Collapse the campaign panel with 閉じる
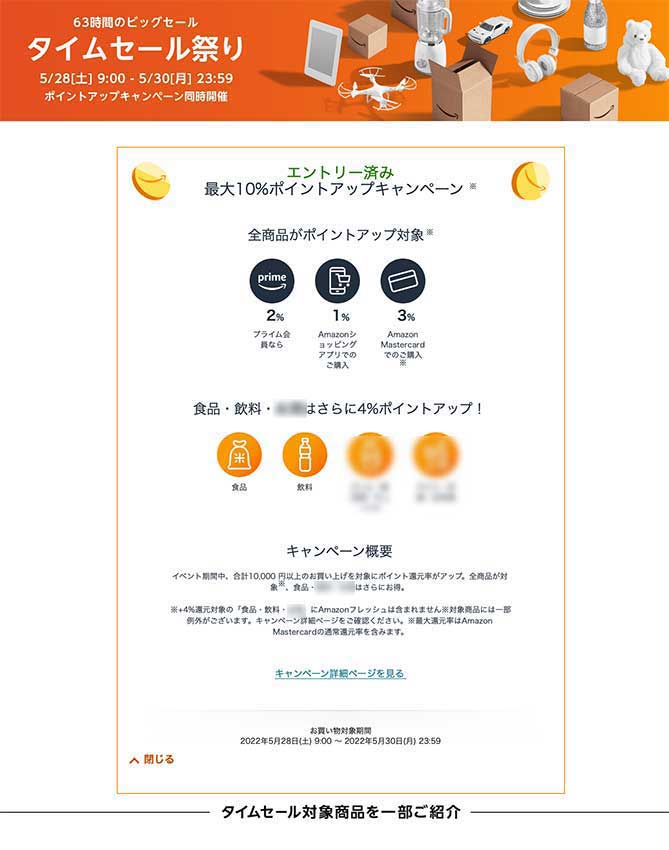This screenshot has height=850, width=669. (x=152, y=760)
